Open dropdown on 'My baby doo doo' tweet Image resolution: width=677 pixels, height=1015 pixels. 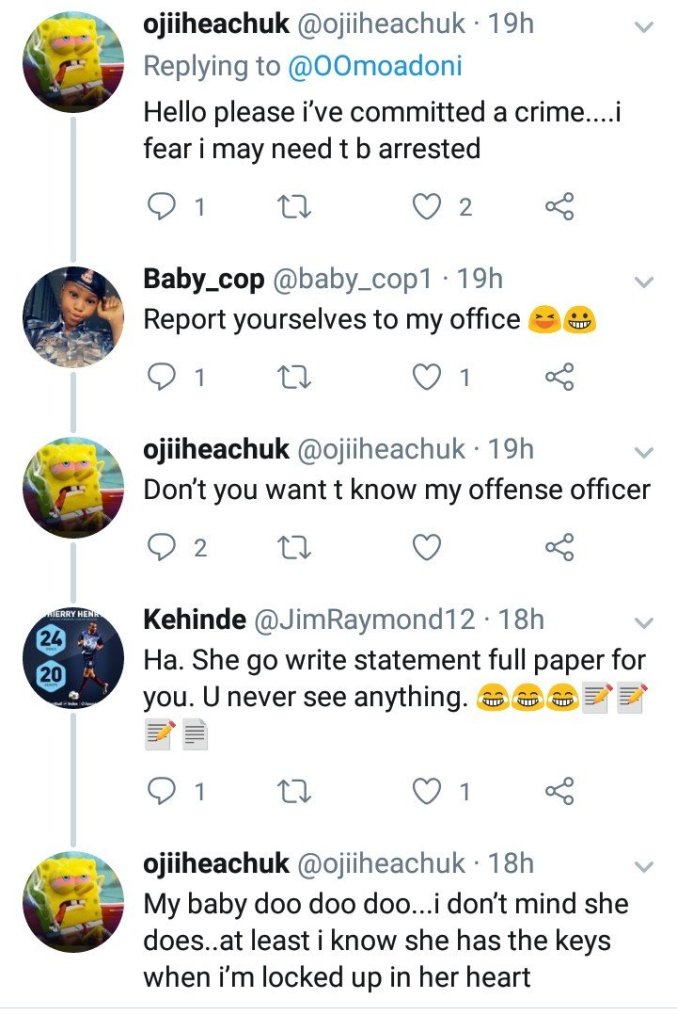[645, 865]
